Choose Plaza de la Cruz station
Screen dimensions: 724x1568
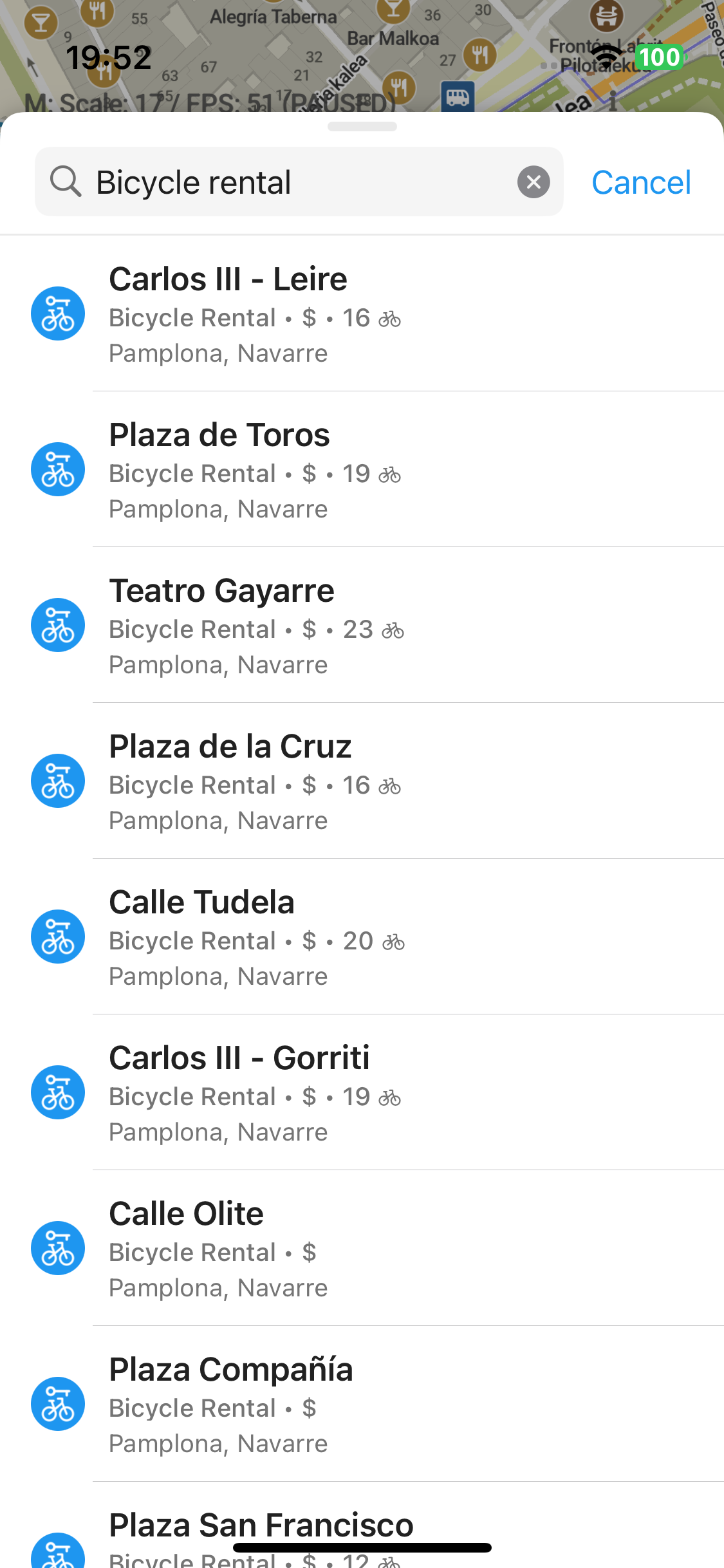coord(360,781)
